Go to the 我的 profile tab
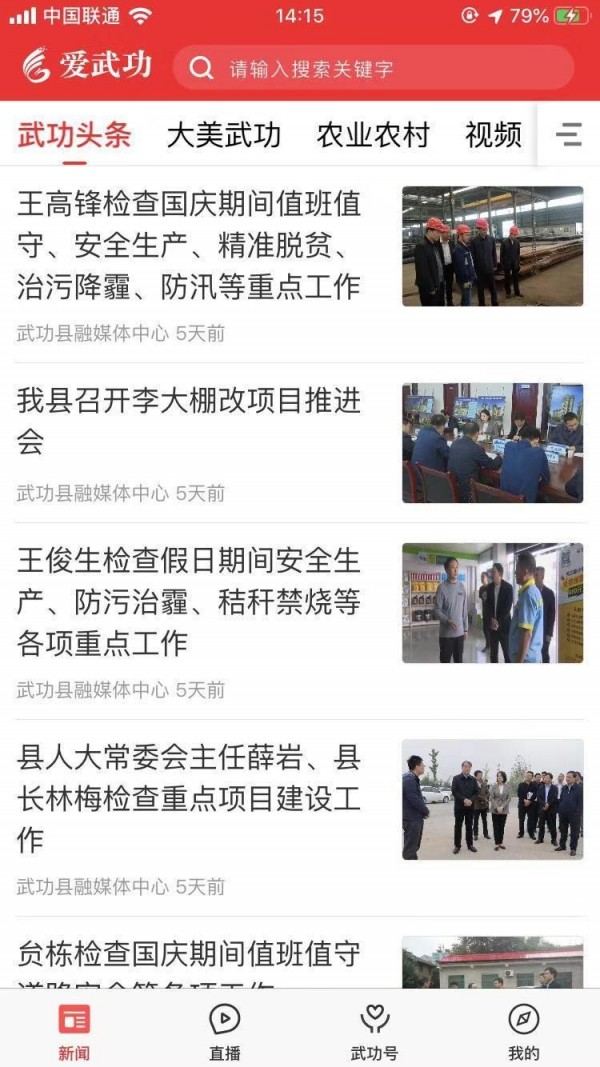 click(x=523, y=1031)
